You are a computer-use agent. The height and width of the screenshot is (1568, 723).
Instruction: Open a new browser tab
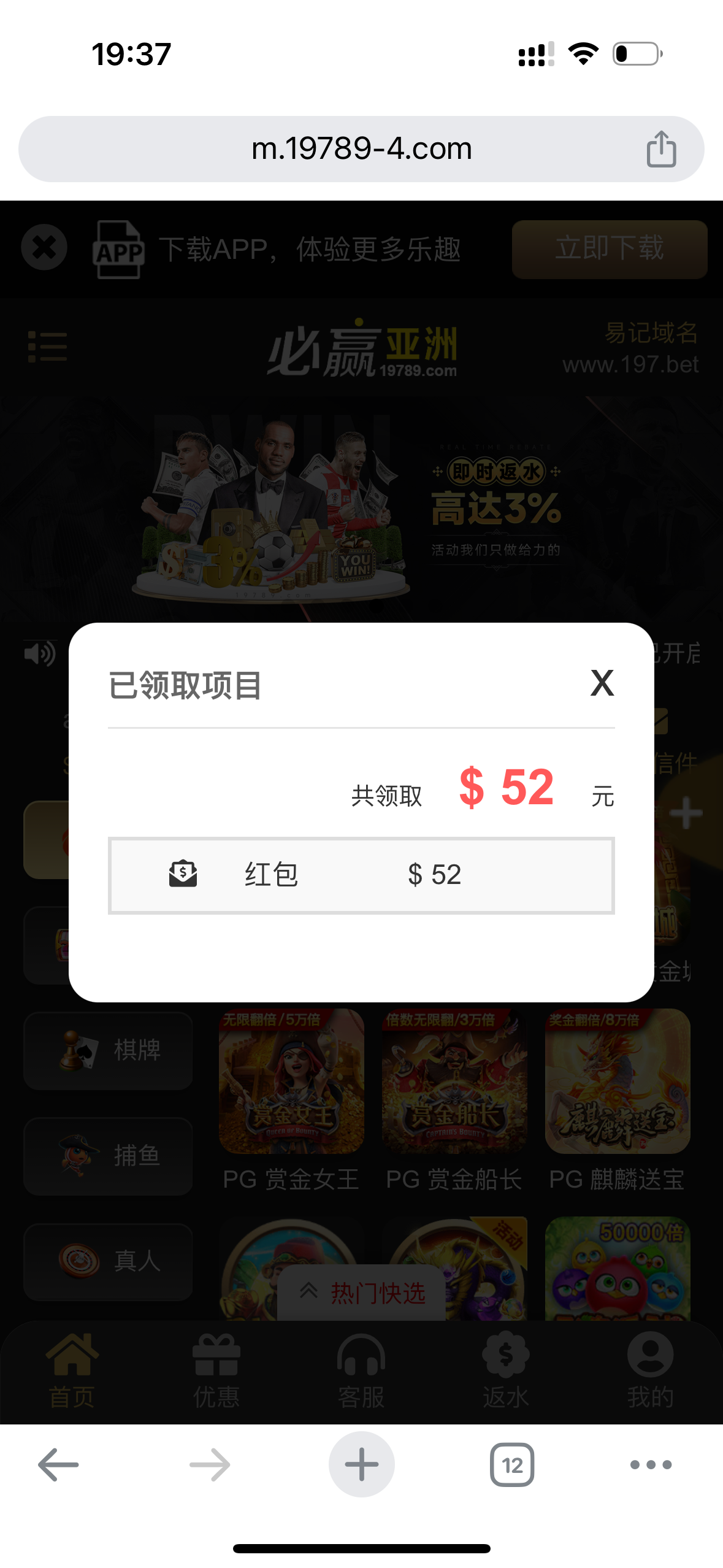coord(361,1464)
